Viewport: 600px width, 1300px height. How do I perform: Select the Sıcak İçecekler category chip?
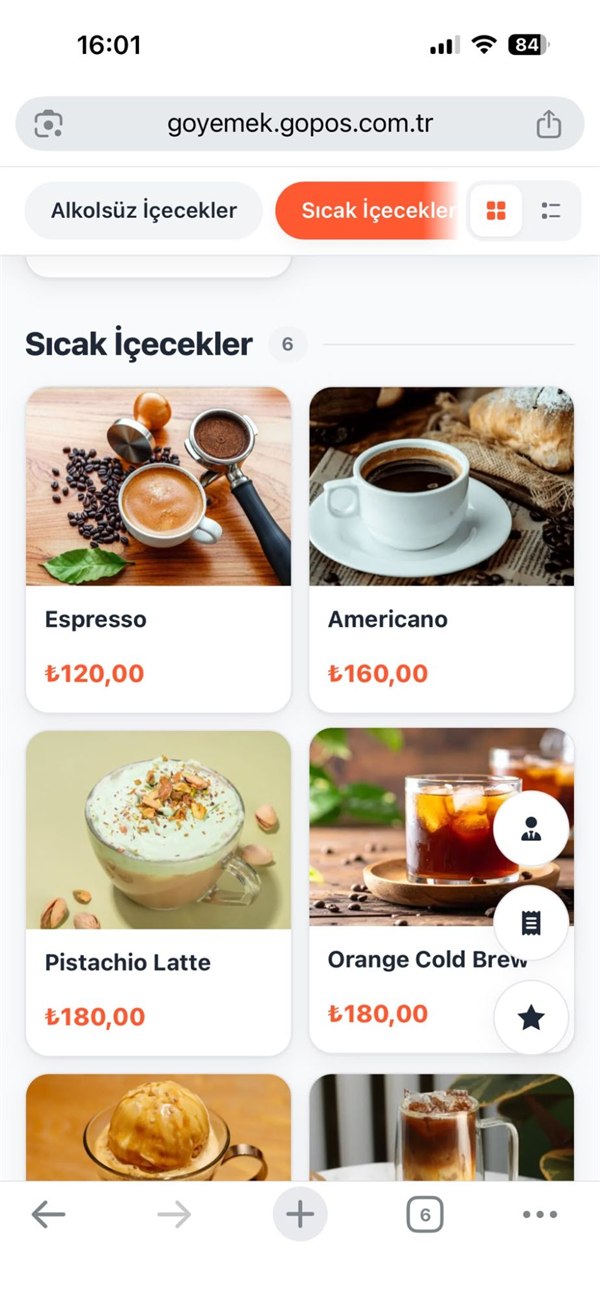pyautogui.click(x=368, y=210)
